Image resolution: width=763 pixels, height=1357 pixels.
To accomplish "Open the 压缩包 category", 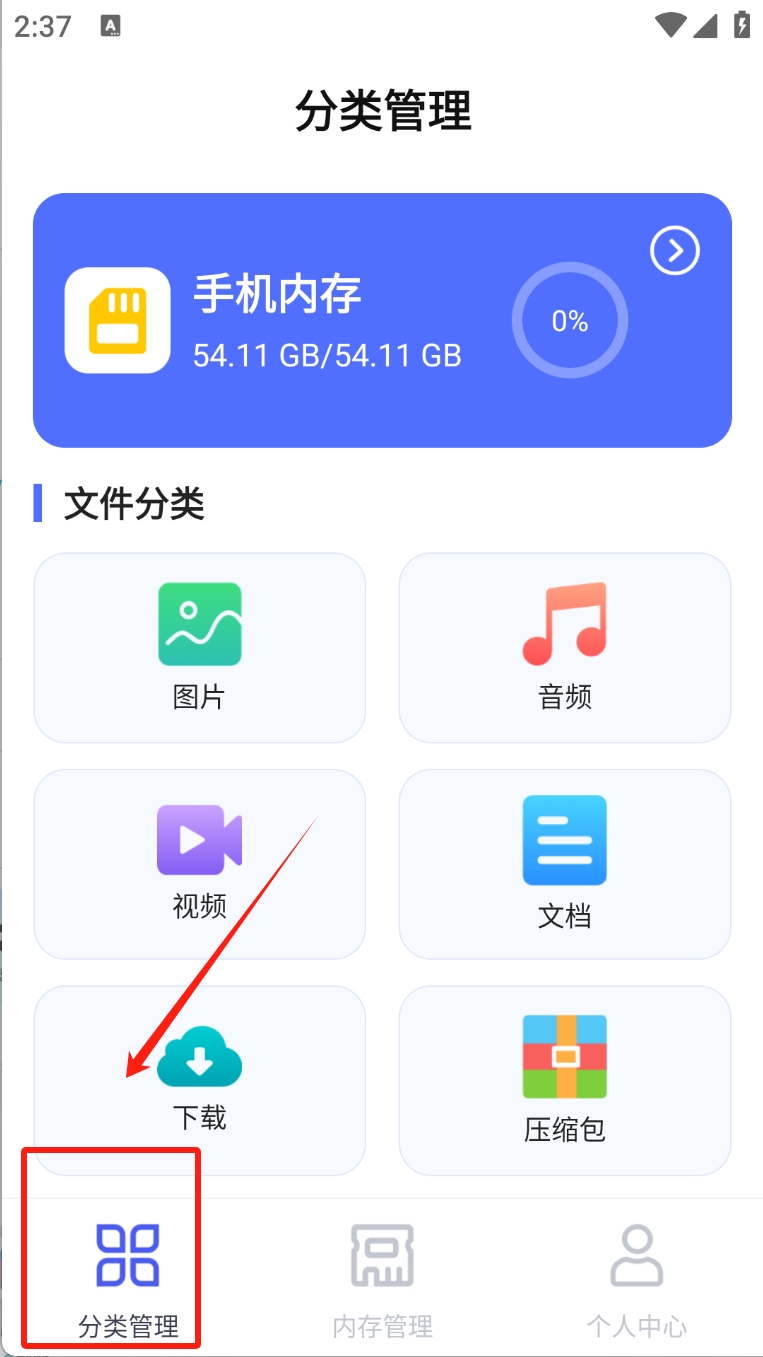I will 565,1080.
